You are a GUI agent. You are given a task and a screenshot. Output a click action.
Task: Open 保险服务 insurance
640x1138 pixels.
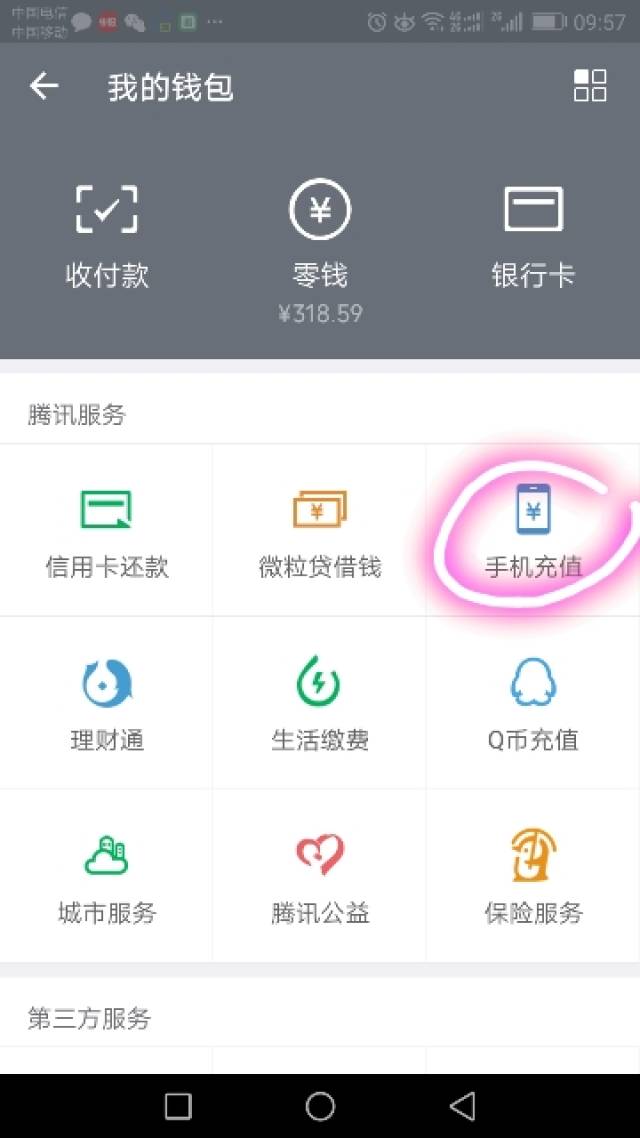(x=533, y=876)
